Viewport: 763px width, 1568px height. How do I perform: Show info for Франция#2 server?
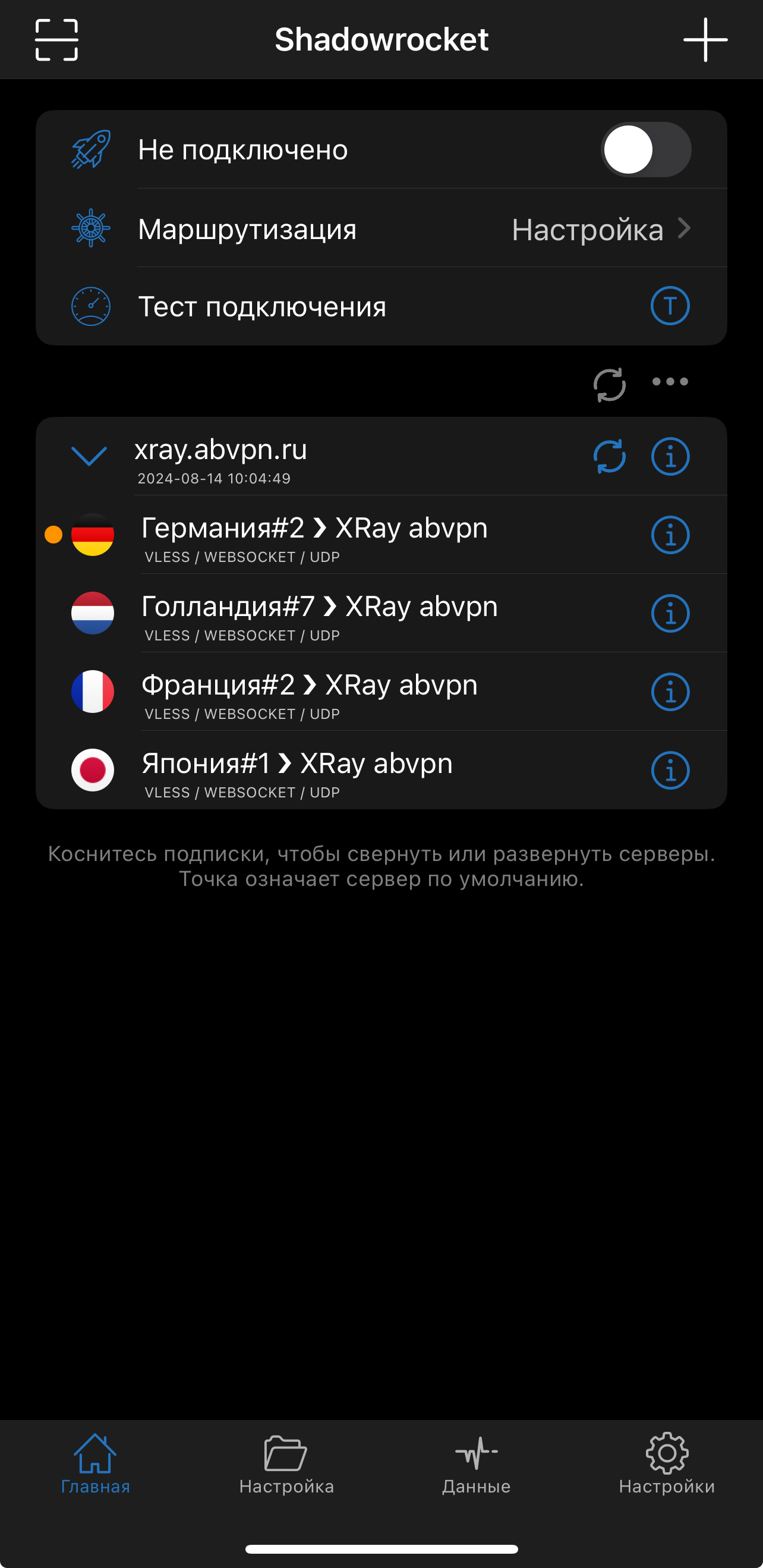(670, 692)
